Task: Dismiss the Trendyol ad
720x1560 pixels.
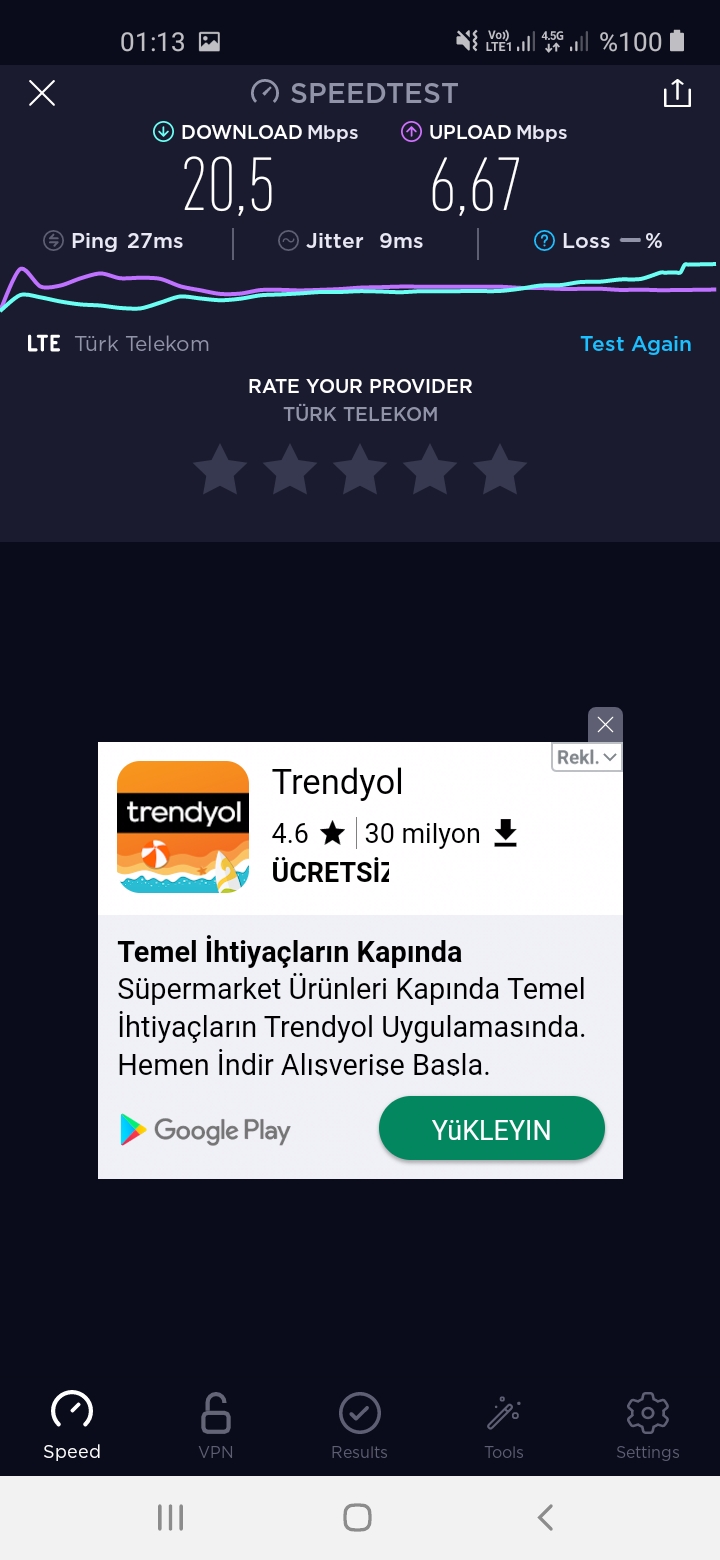Action: [x=605, y=725]
